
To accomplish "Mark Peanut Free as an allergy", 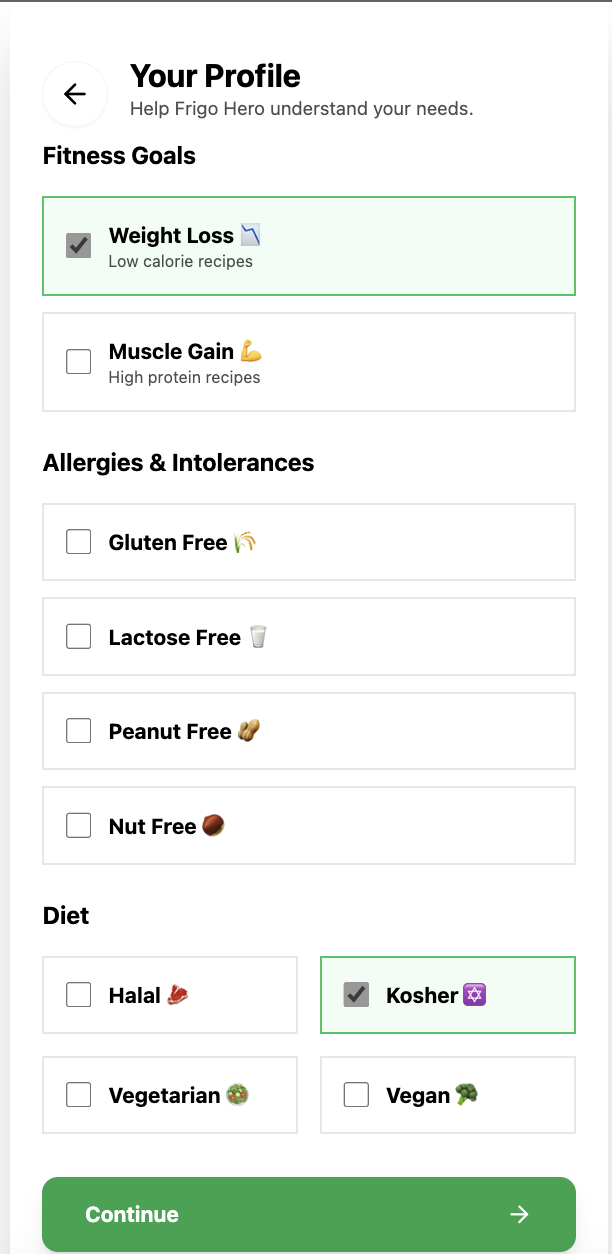I will pyautogui.click(x=79, y=731).
